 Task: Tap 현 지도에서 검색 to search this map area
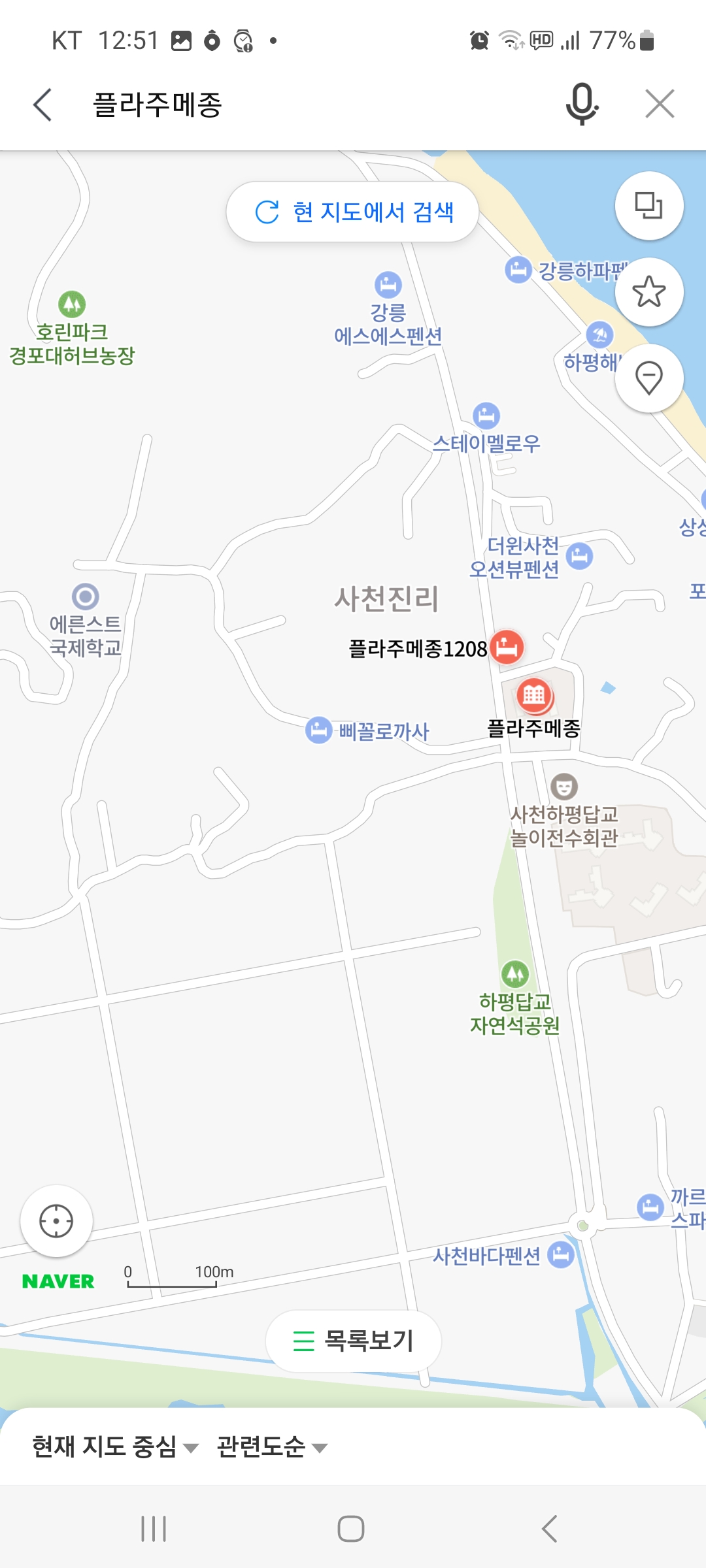click(353, 212)
